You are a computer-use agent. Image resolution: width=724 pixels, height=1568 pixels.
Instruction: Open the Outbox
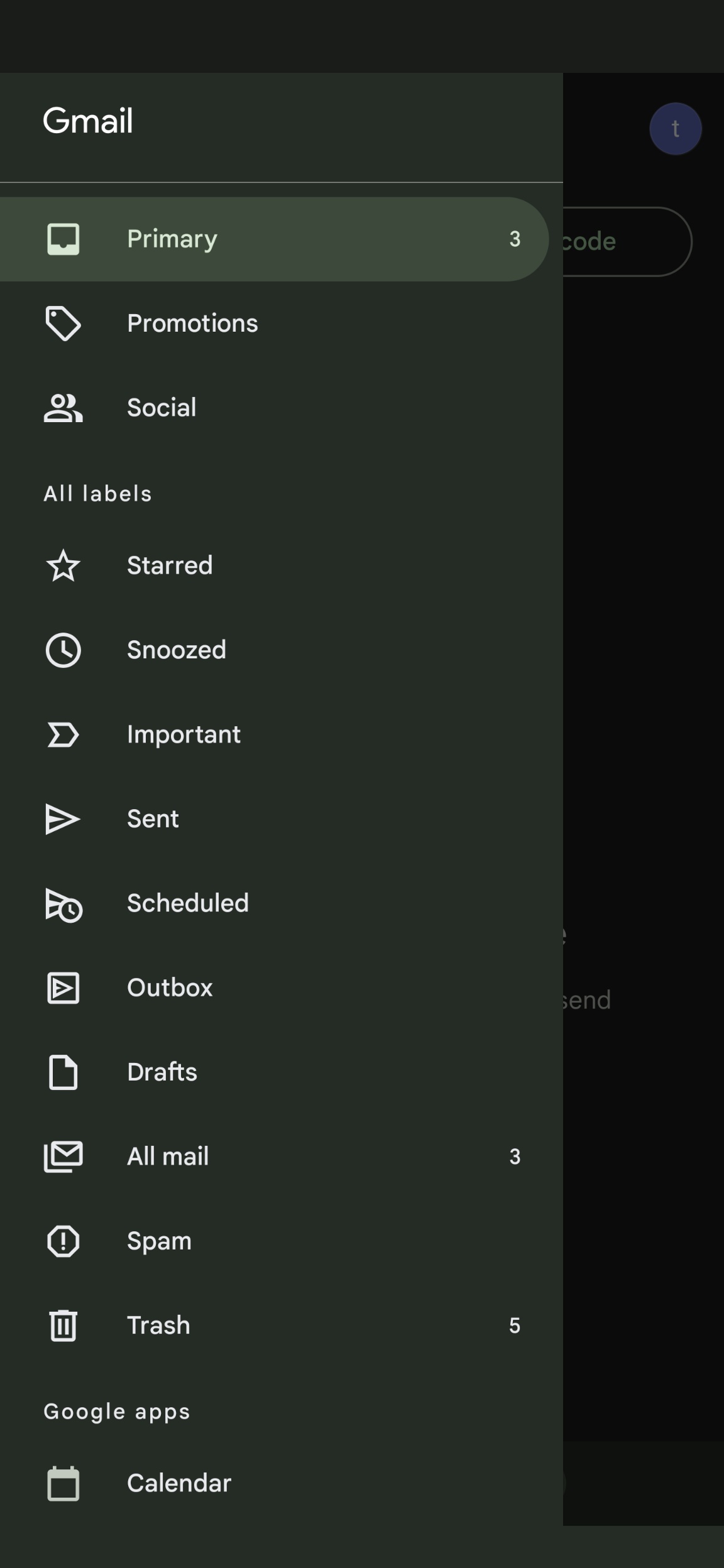point(274,988)
